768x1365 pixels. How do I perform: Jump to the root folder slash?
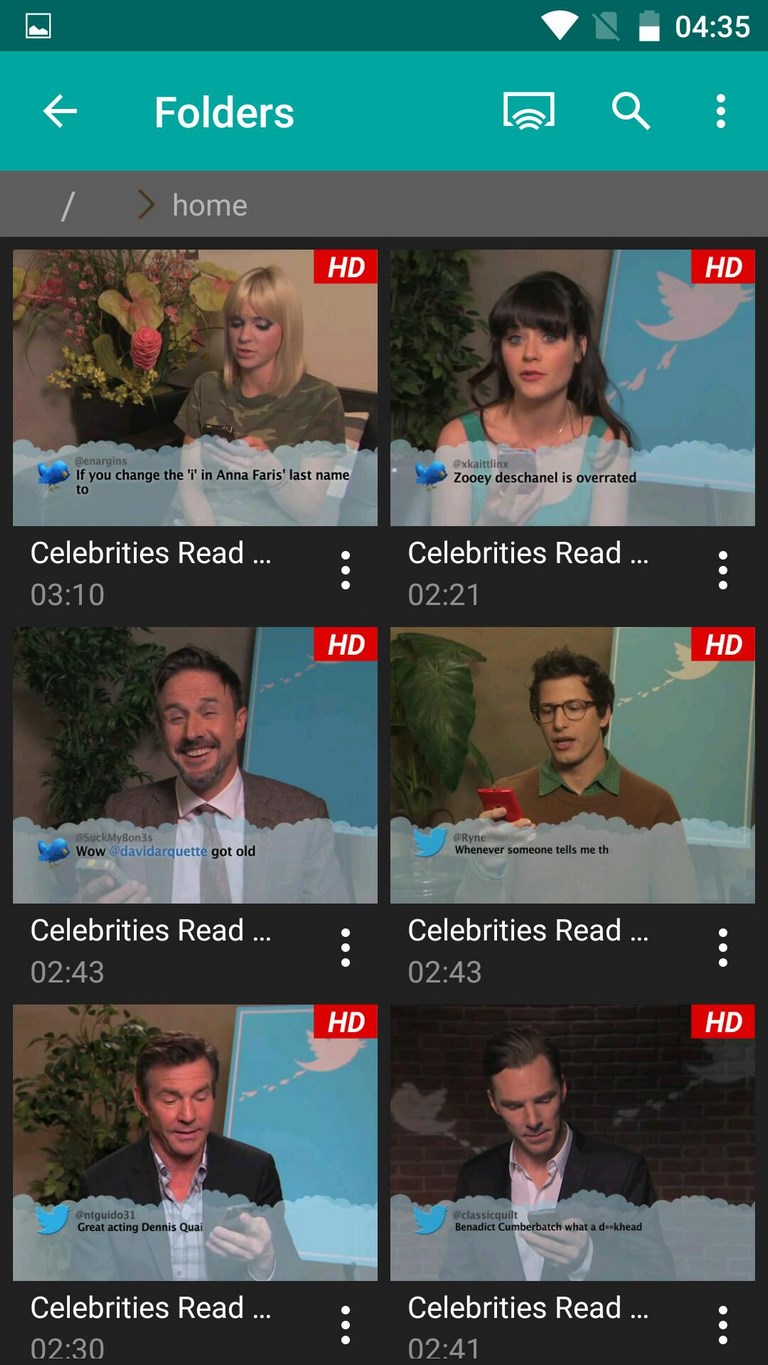click(x=68, y=205)
